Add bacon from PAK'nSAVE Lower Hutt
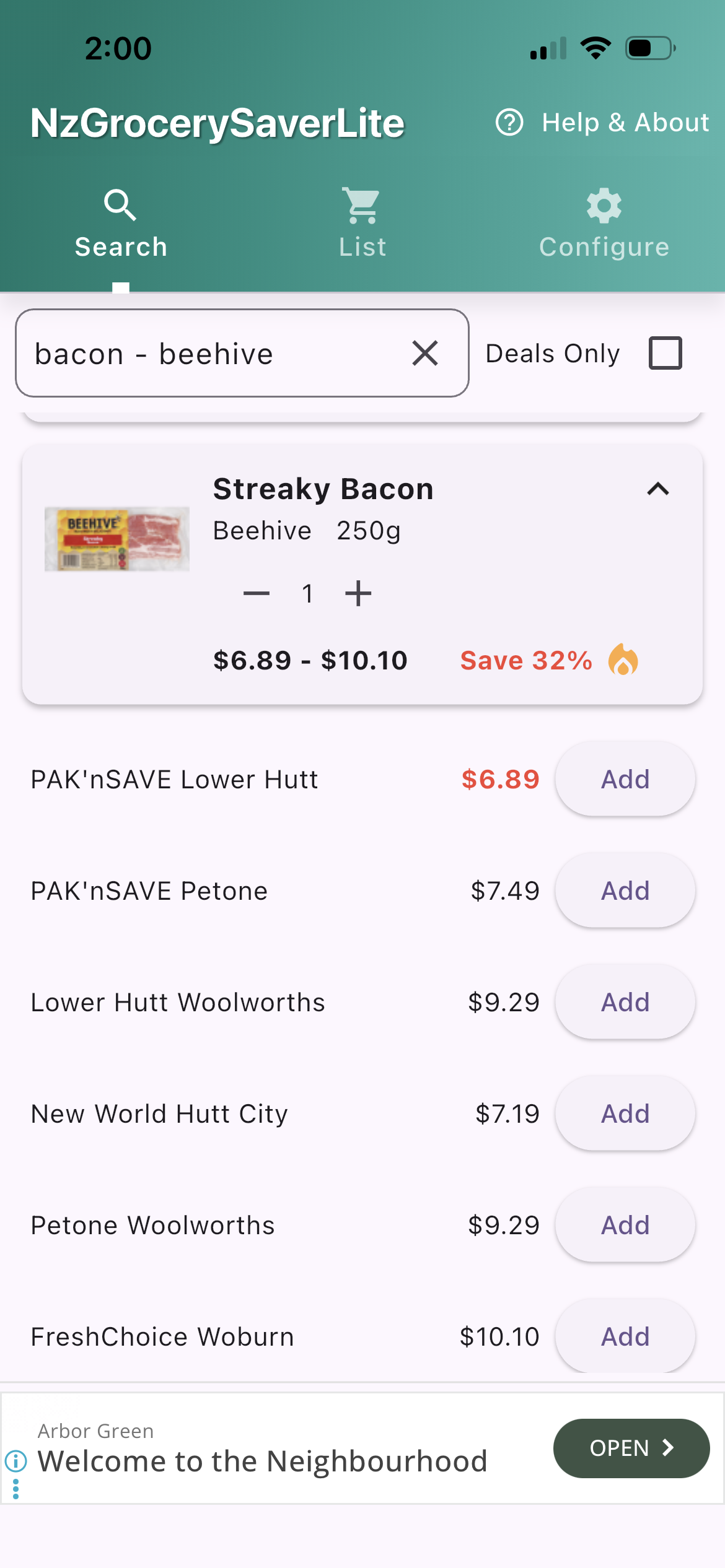Viewport: 725px width, 1568px height. (x=625, y=779)
